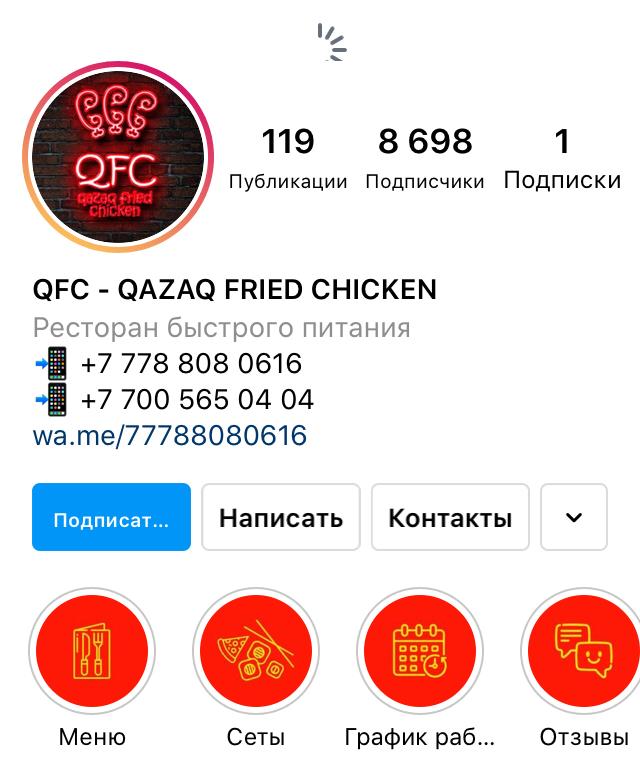The width and height of the screenshot is (640, 771).
Task: Open the wa.me/77788080616 link
Action: [x=170, y=436]
